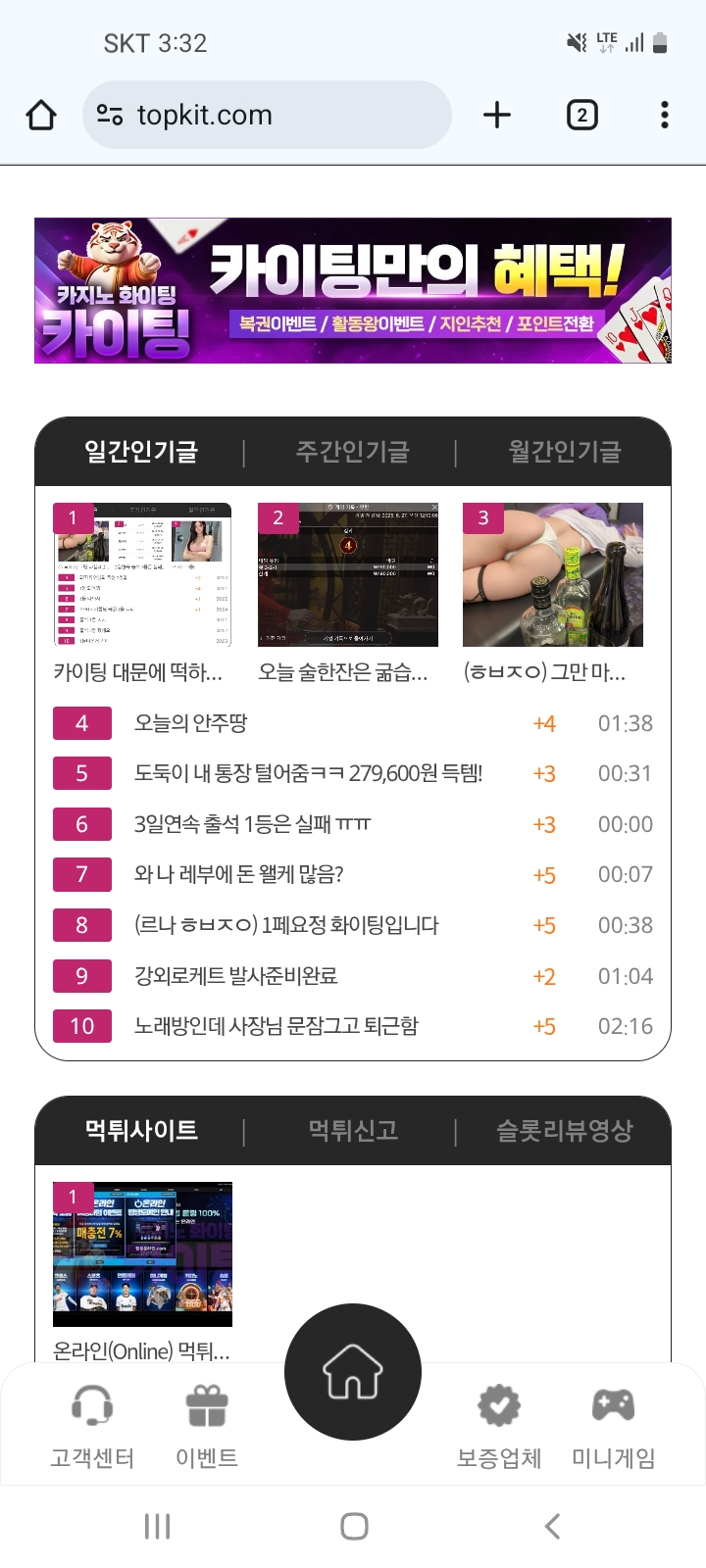Switch to the 주간인기글 tab
706x1568 pixels.
[353, 452]
